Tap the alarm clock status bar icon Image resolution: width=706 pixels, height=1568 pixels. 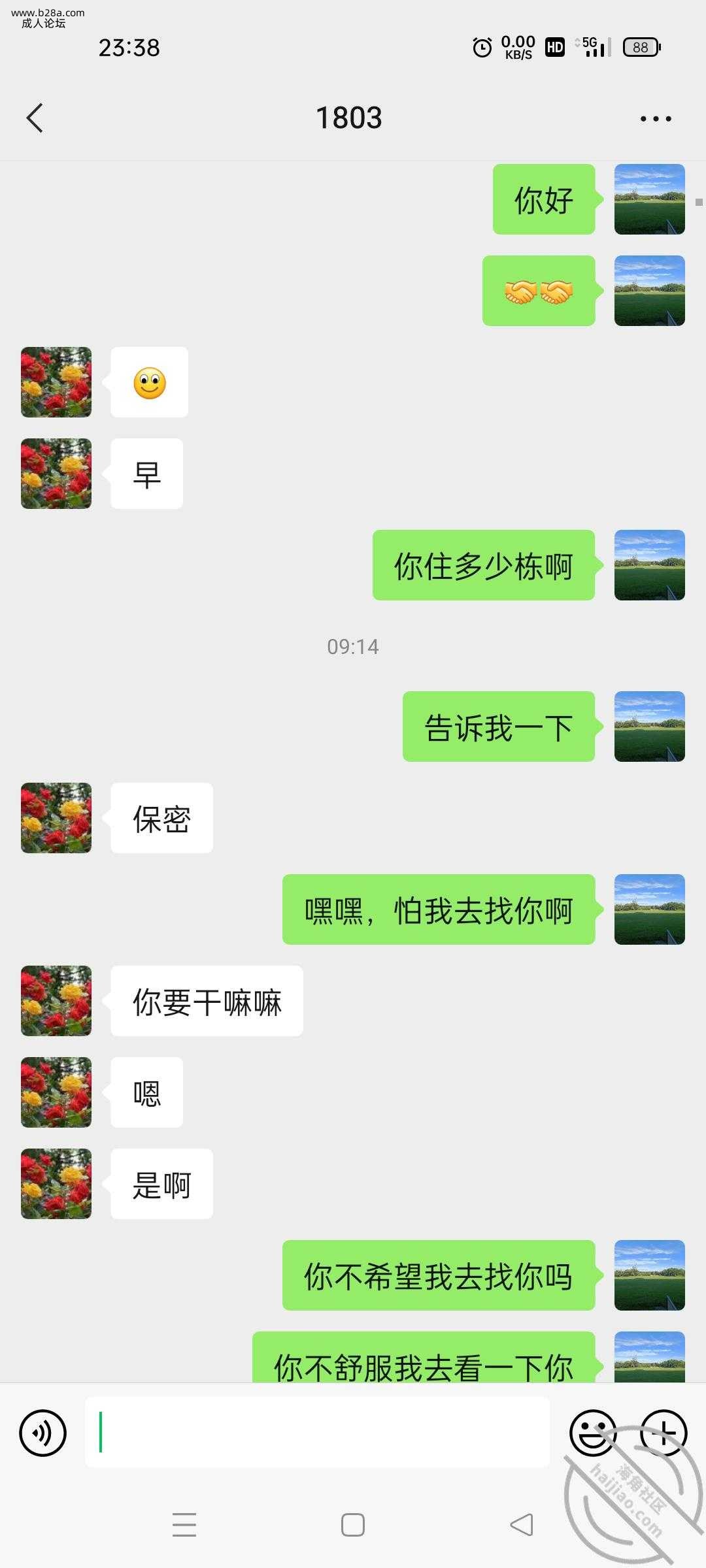(481, 47)
